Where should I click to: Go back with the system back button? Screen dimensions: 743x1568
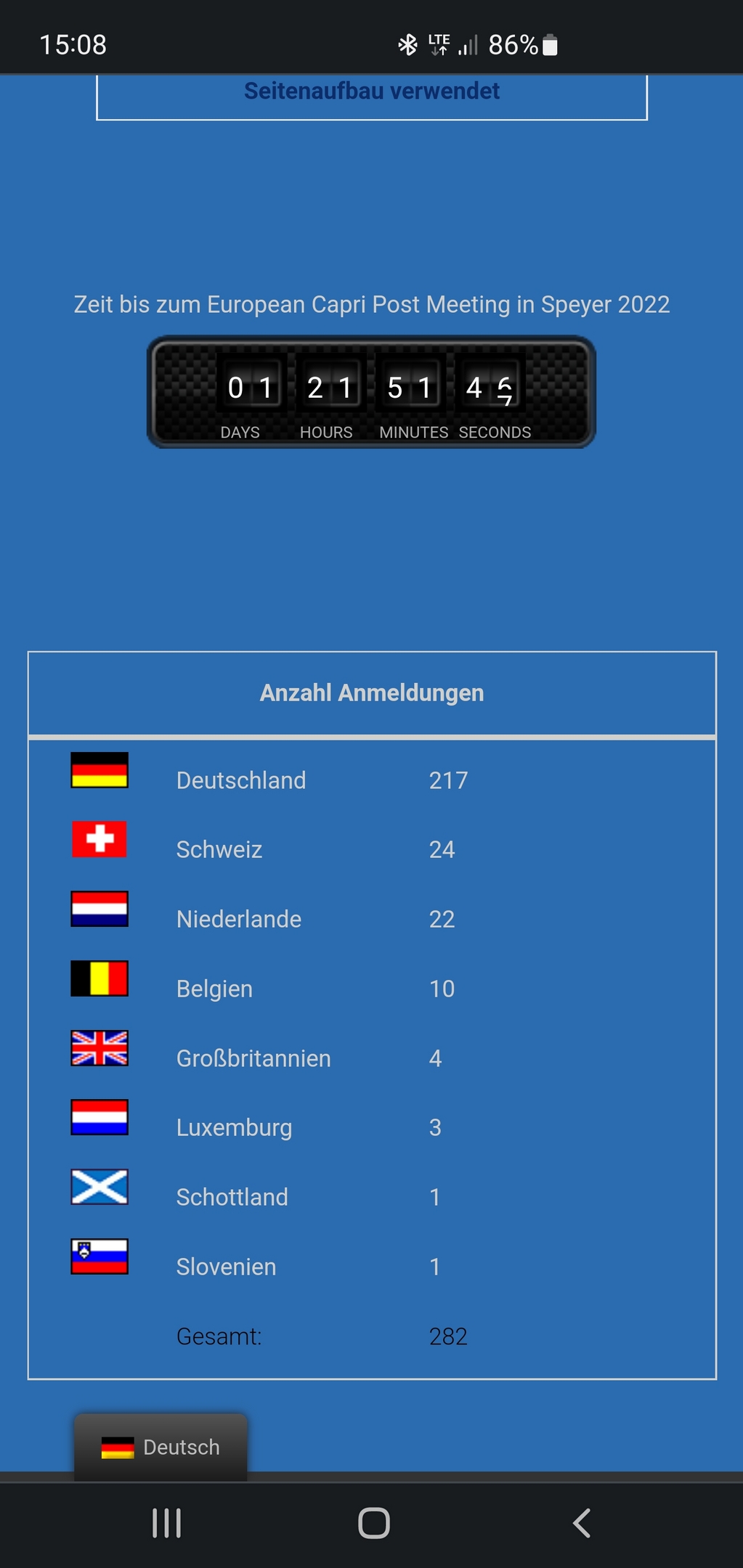pyautogui.click(x=582, y=1522)
